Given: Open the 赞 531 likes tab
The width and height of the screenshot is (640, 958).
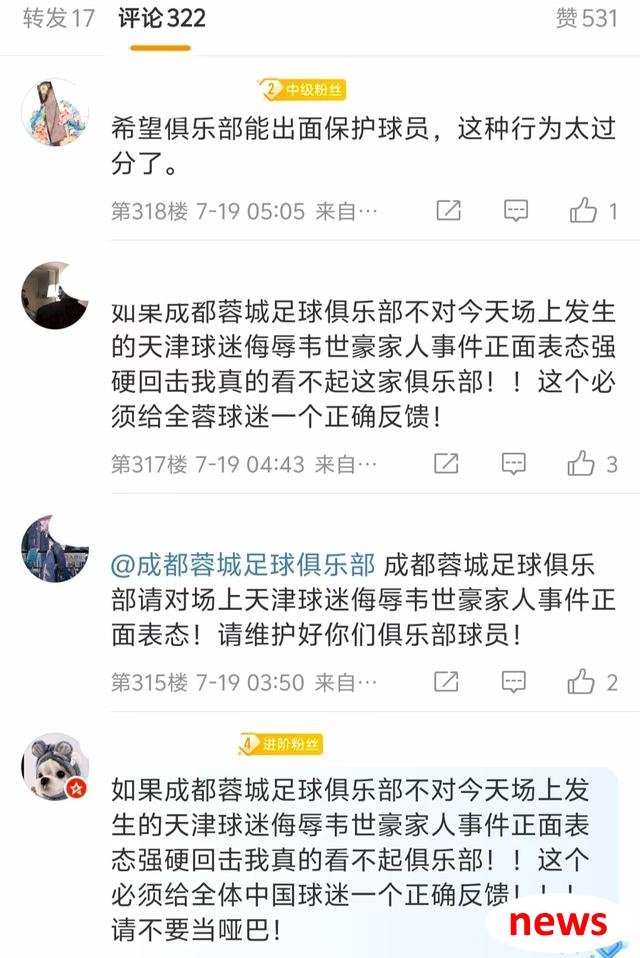Looking at the screenshot, I should [x=586, y=19].
